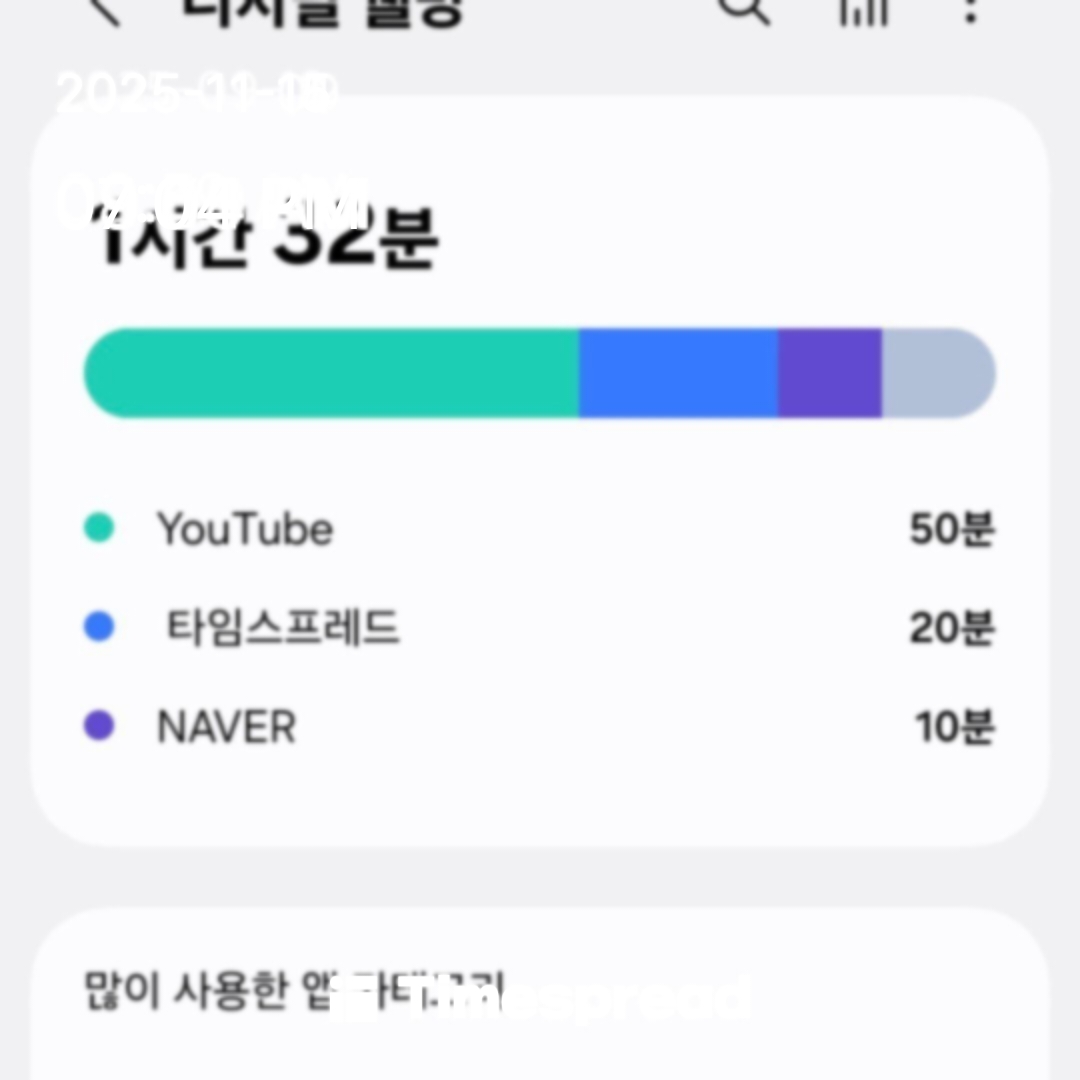This screenshot has height=1080, width=1080.
Task: Open the search icon in the top bar
Action: [x=745, y=8]
